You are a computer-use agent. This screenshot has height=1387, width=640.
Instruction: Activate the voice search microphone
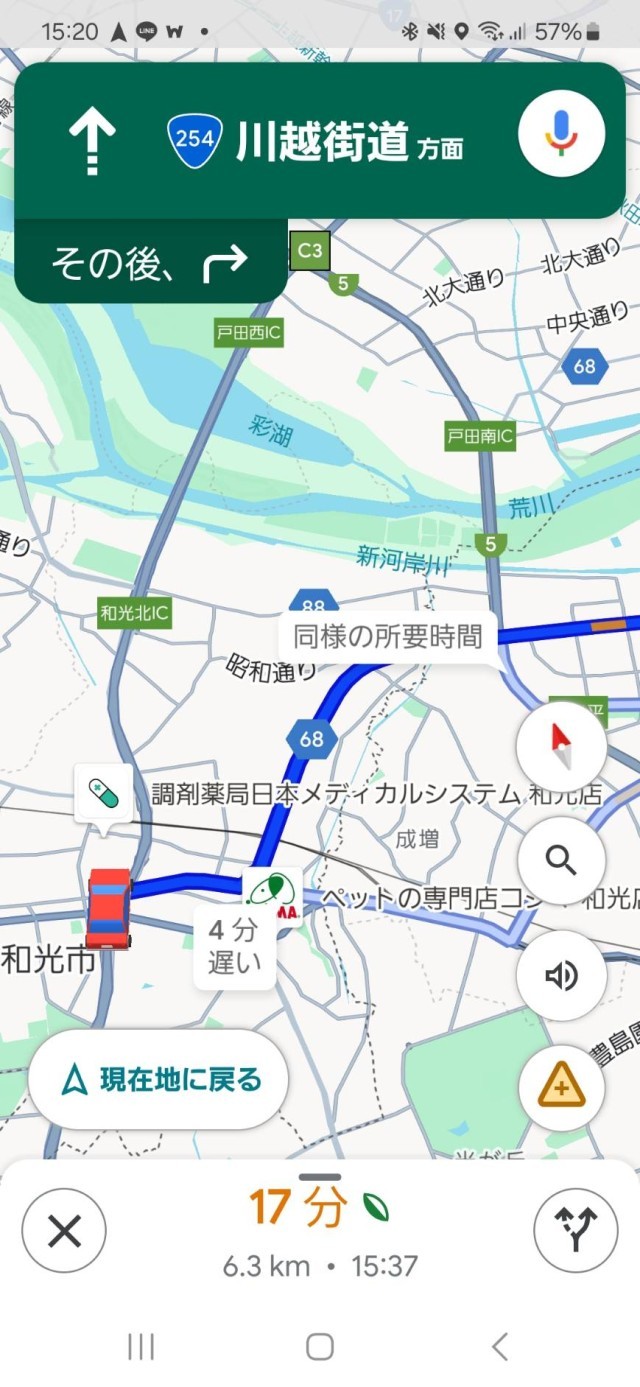click(562, 139)
